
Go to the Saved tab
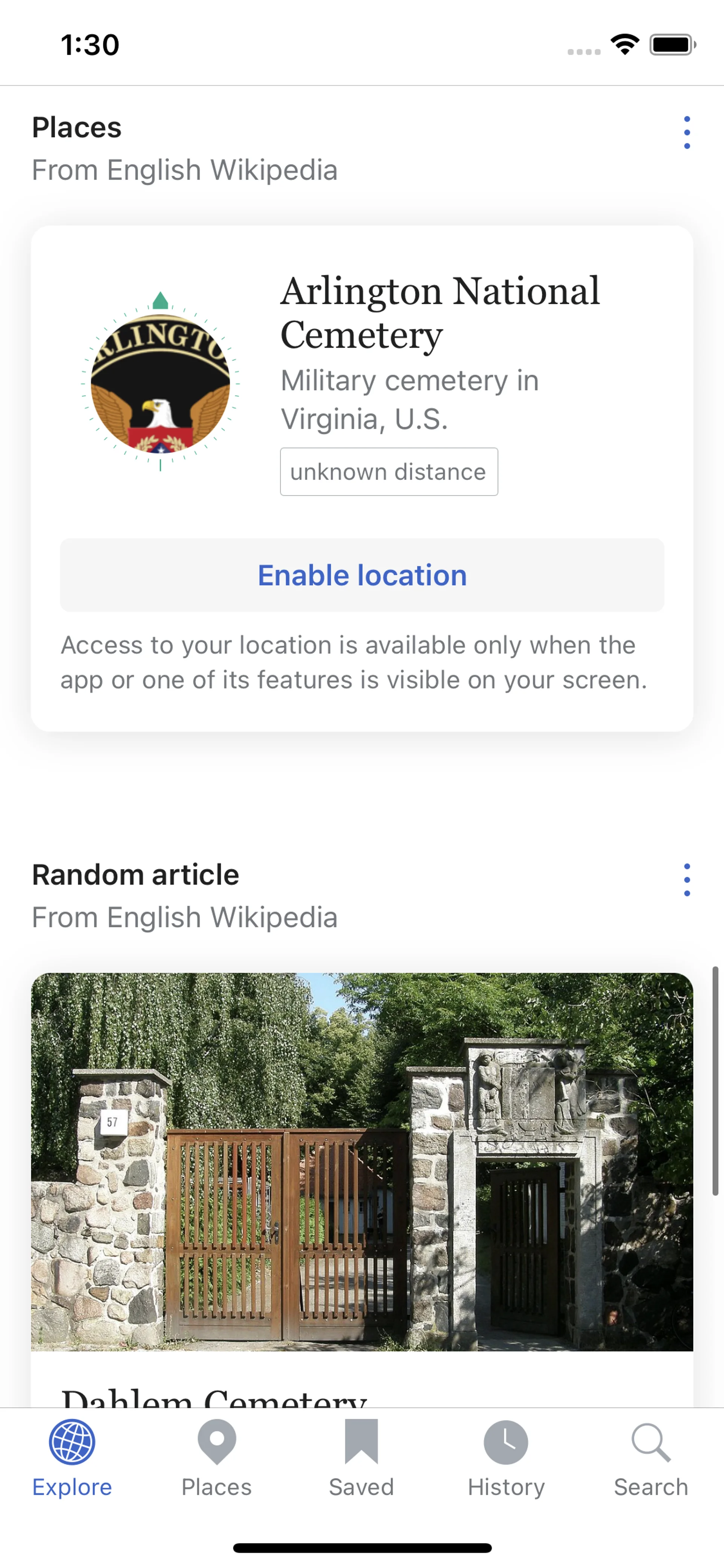[361, 1459]
